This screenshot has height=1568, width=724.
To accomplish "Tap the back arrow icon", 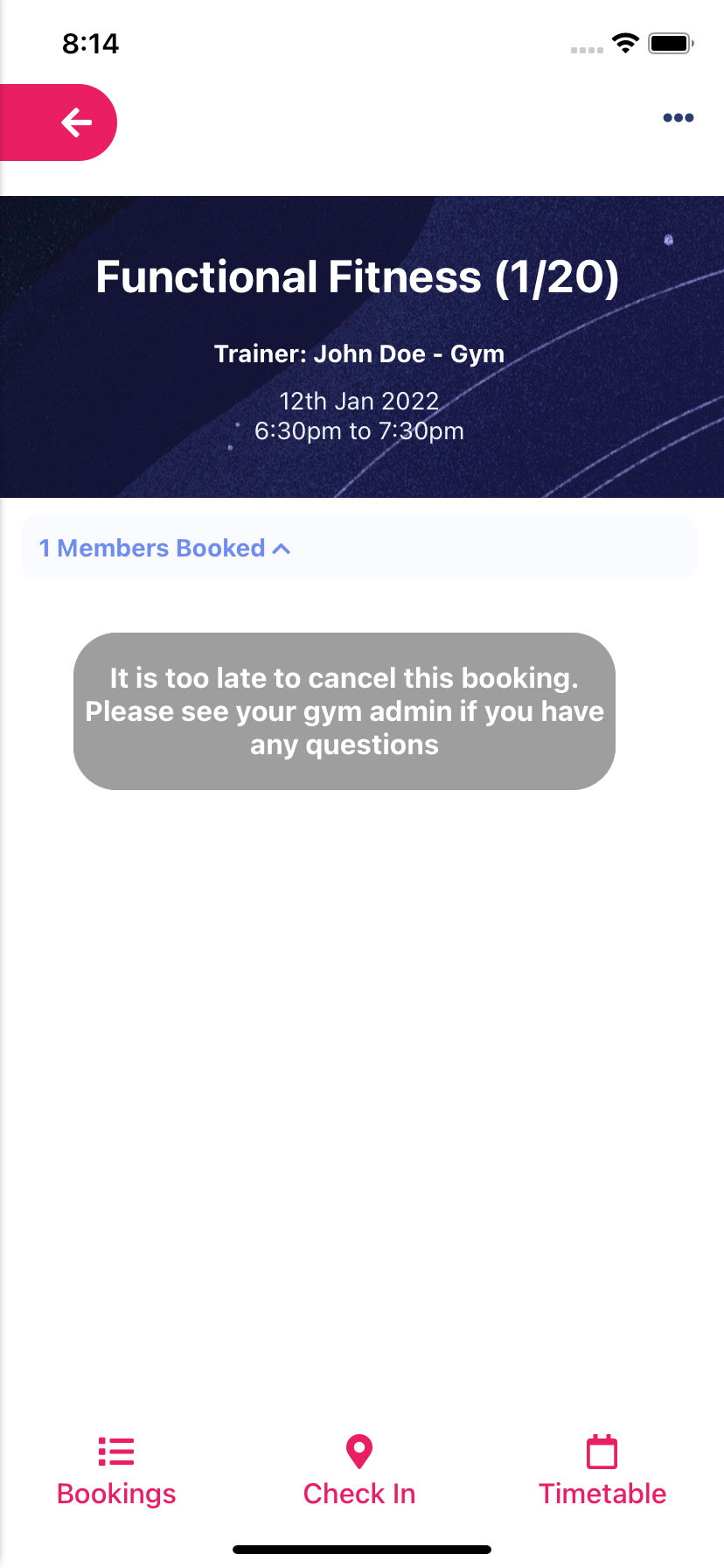I will click(75, 122).
